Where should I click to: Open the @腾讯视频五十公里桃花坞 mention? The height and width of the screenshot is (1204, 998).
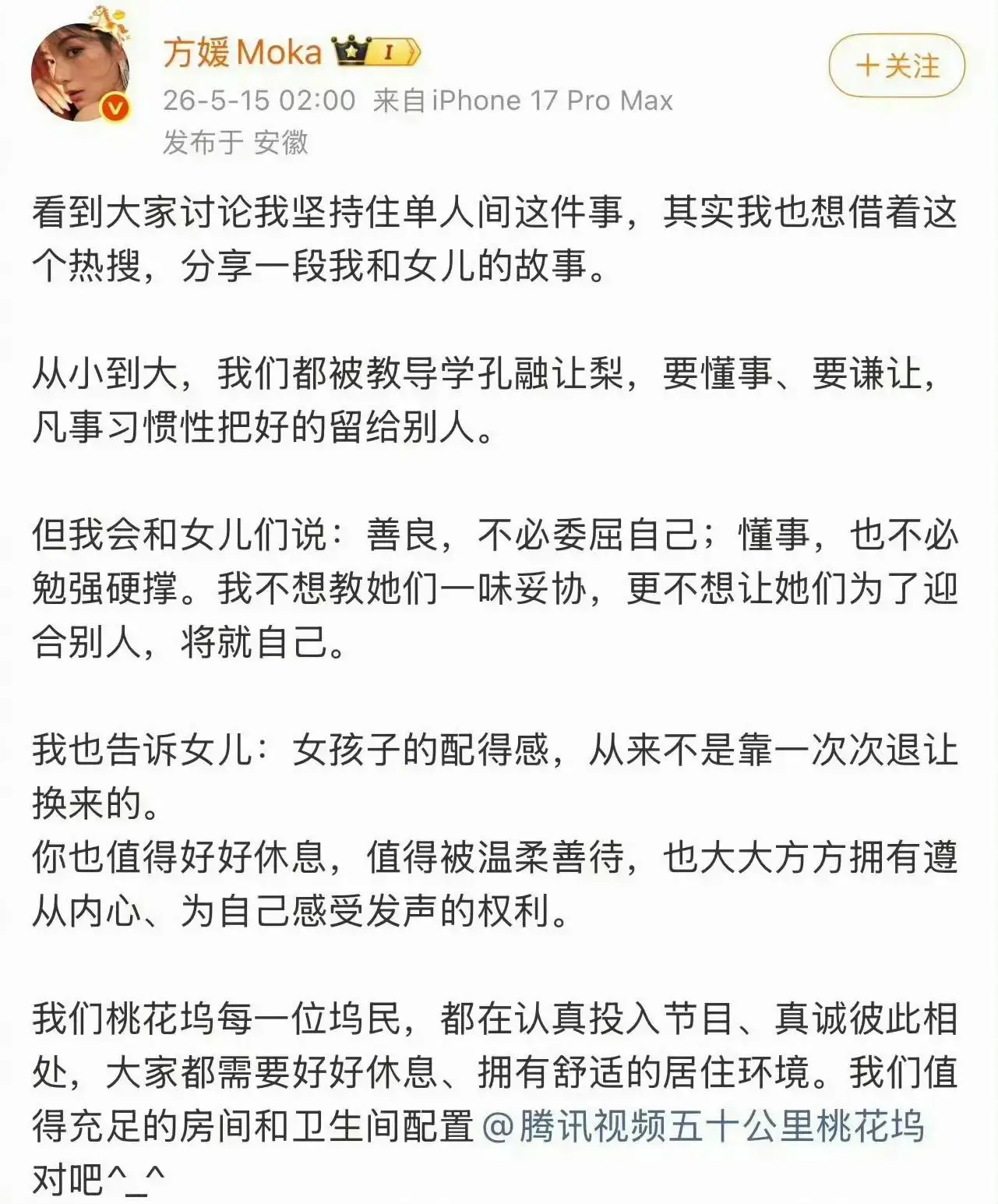704,1127
